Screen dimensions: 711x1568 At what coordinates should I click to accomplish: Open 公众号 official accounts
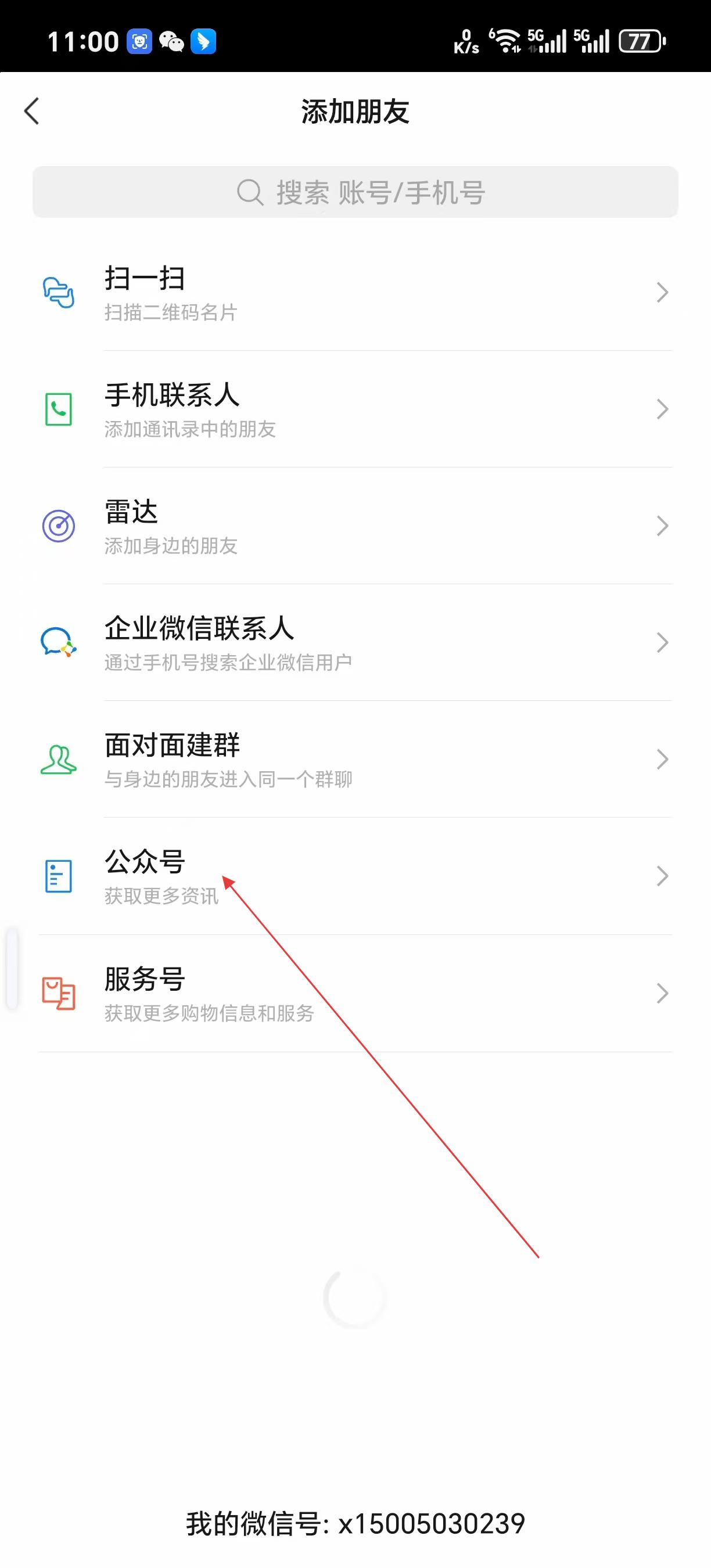(x=355, y=876)
